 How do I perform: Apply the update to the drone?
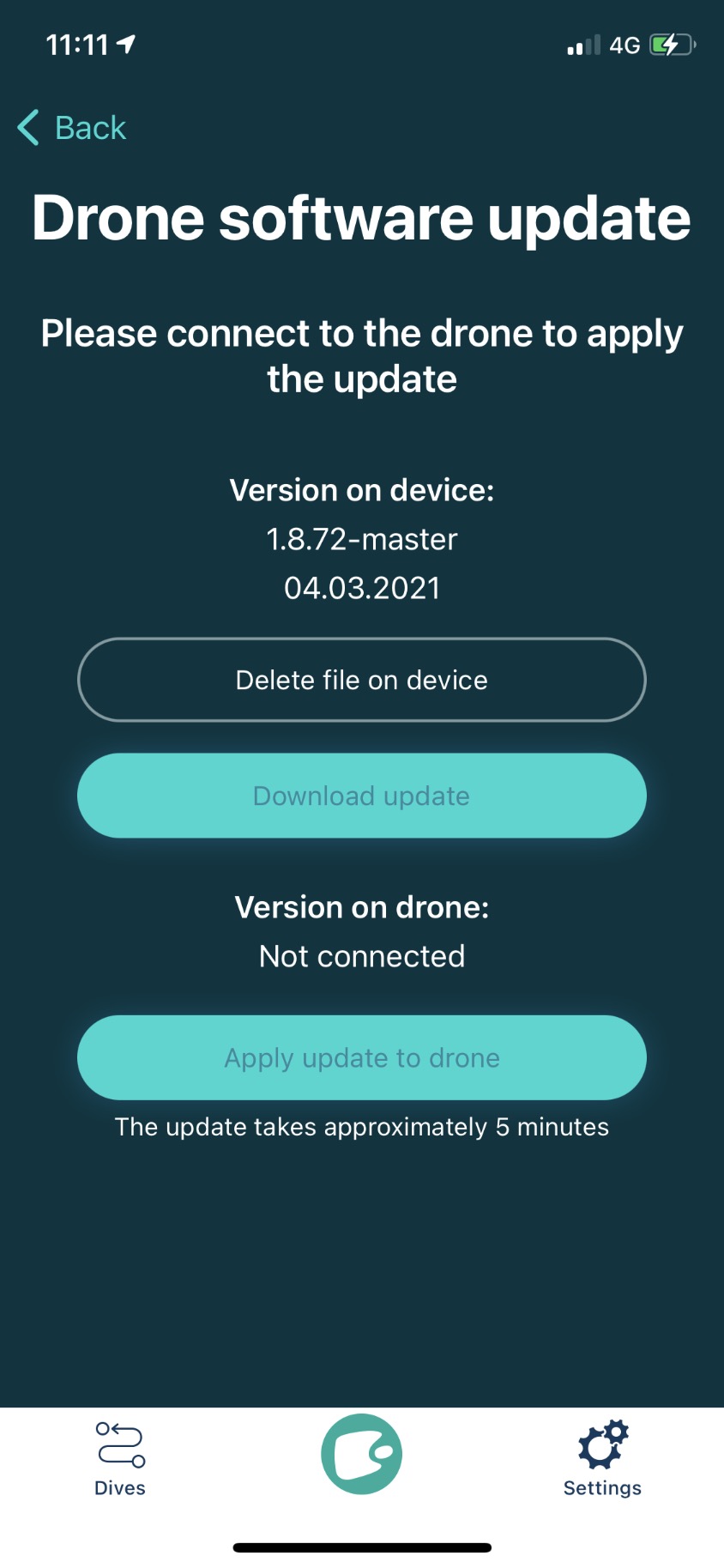[x=361, y=1057]
